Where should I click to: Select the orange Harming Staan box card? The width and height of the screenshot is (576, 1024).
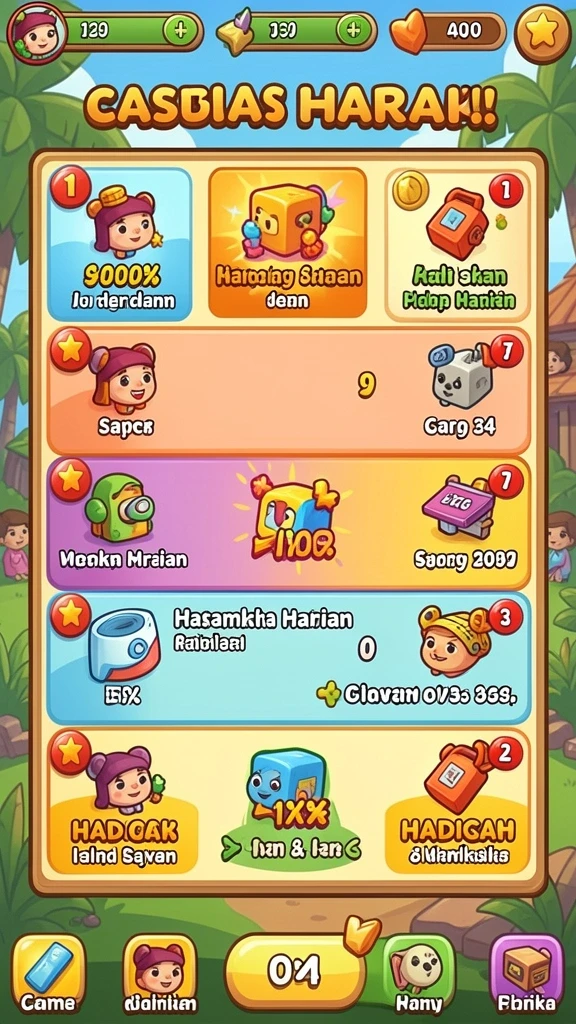click(287, 242)
